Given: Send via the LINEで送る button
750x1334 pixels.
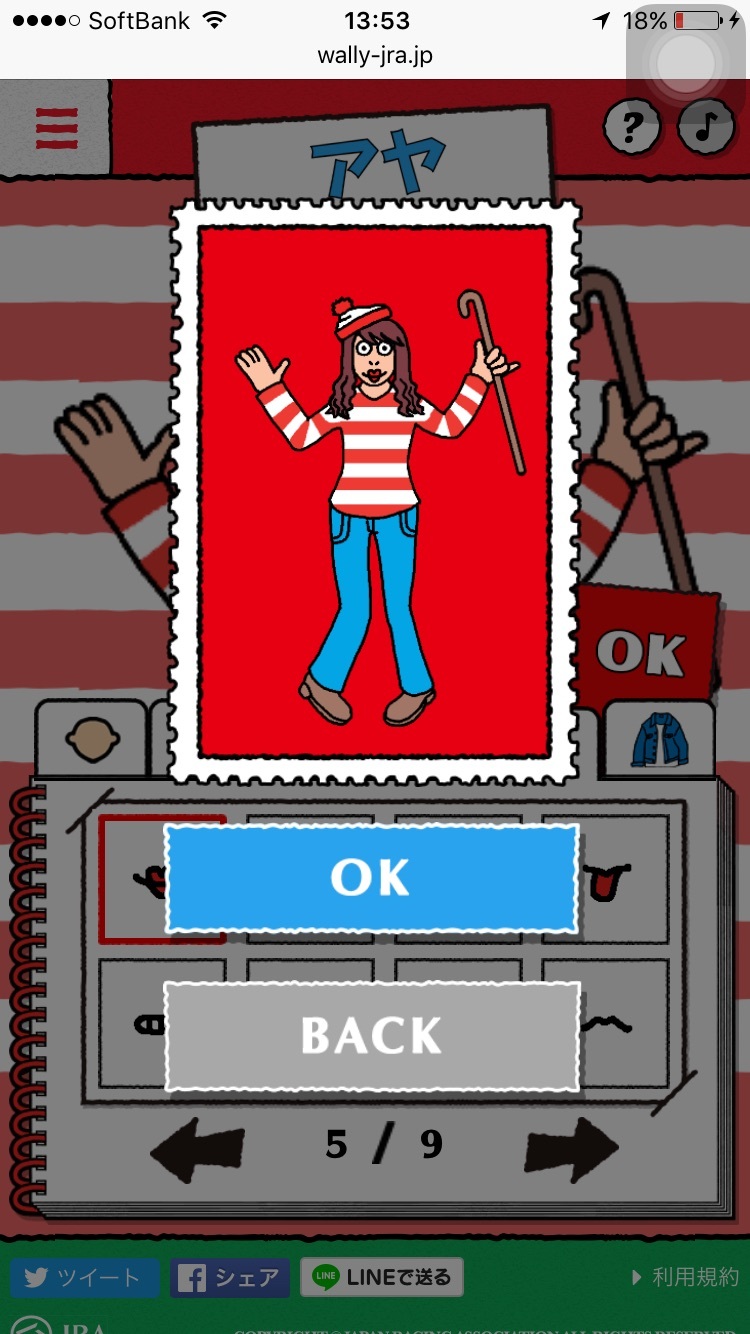Looking at the screenshot, I should [382, 1277].
